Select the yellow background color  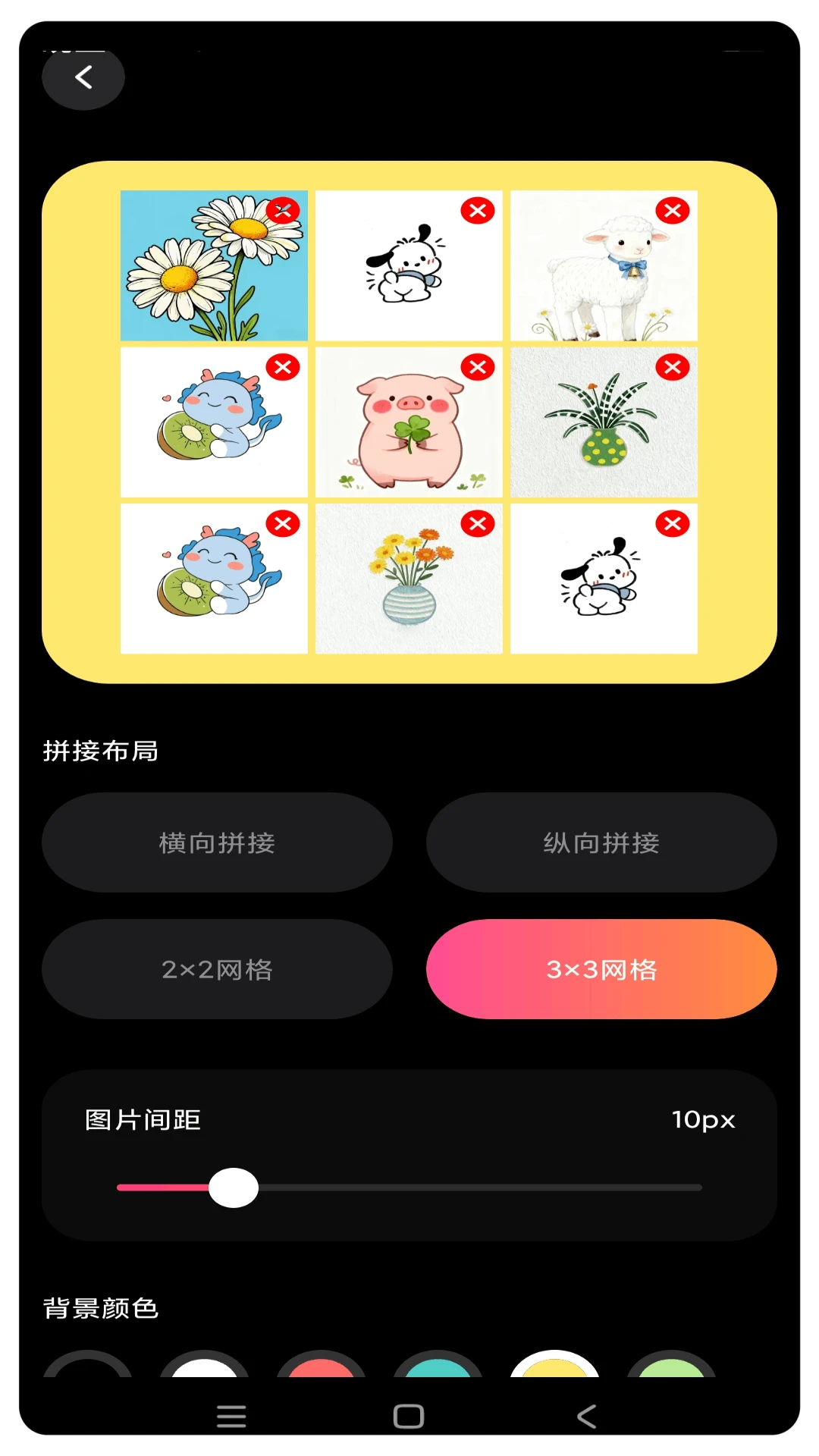555,1367
